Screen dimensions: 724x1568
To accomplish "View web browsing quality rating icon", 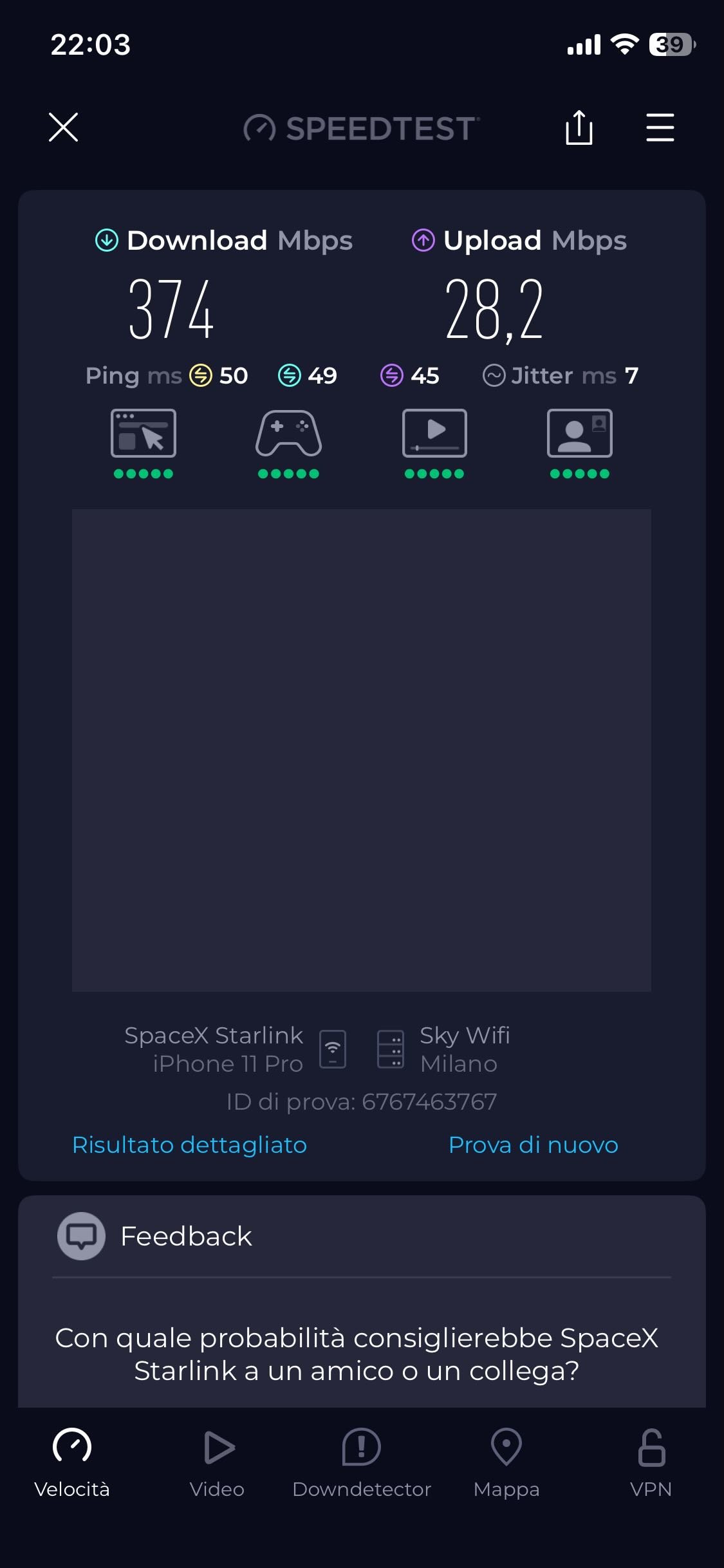I will 144,434.
